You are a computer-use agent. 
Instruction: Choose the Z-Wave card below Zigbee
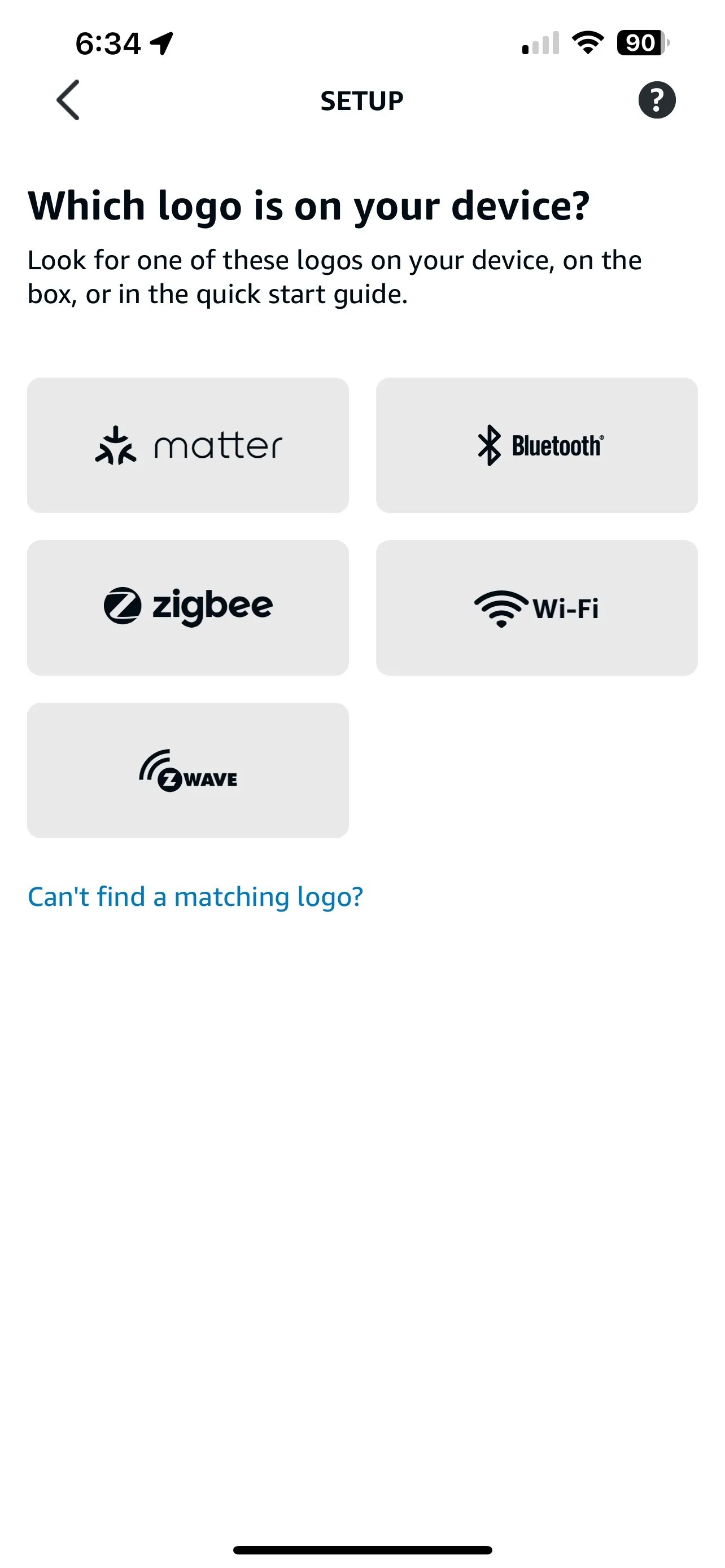[x=187, y=770]
